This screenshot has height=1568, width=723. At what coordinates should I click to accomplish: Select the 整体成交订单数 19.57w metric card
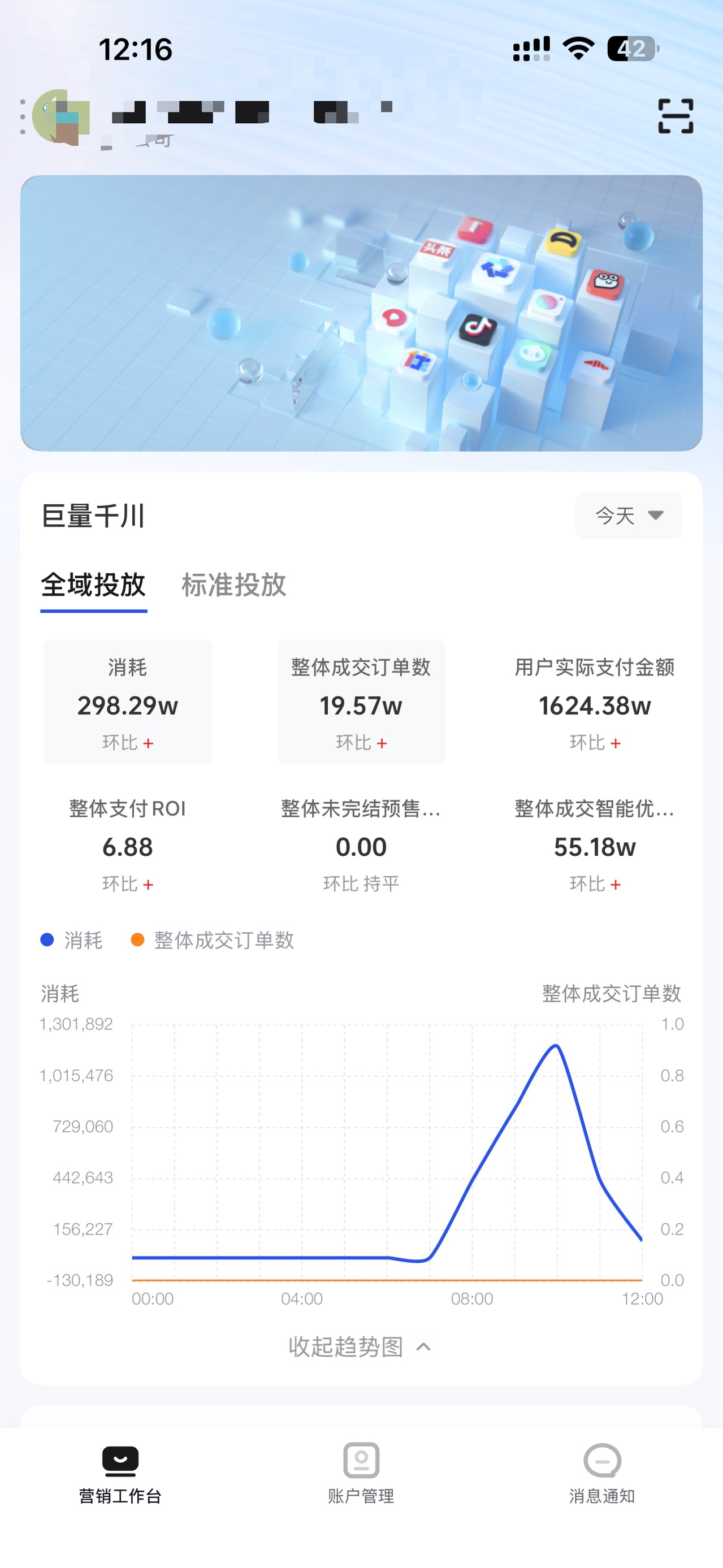click(x=361, y=703)
